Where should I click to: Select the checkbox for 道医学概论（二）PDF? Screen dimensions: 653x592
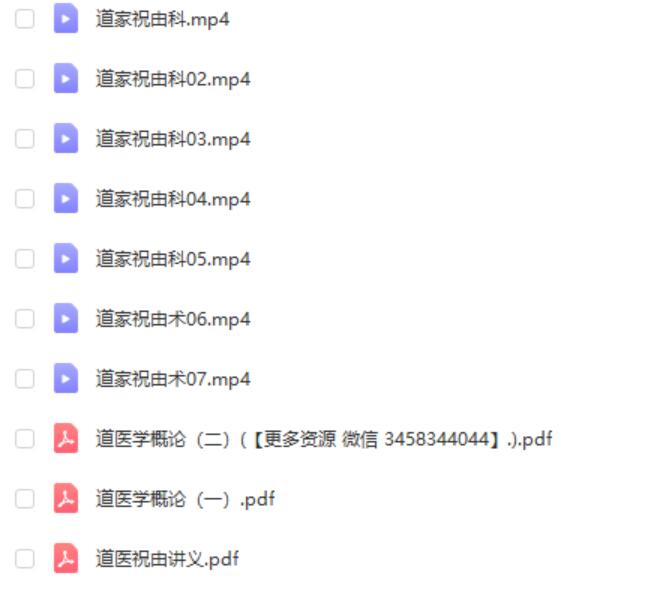coord(25,439)
